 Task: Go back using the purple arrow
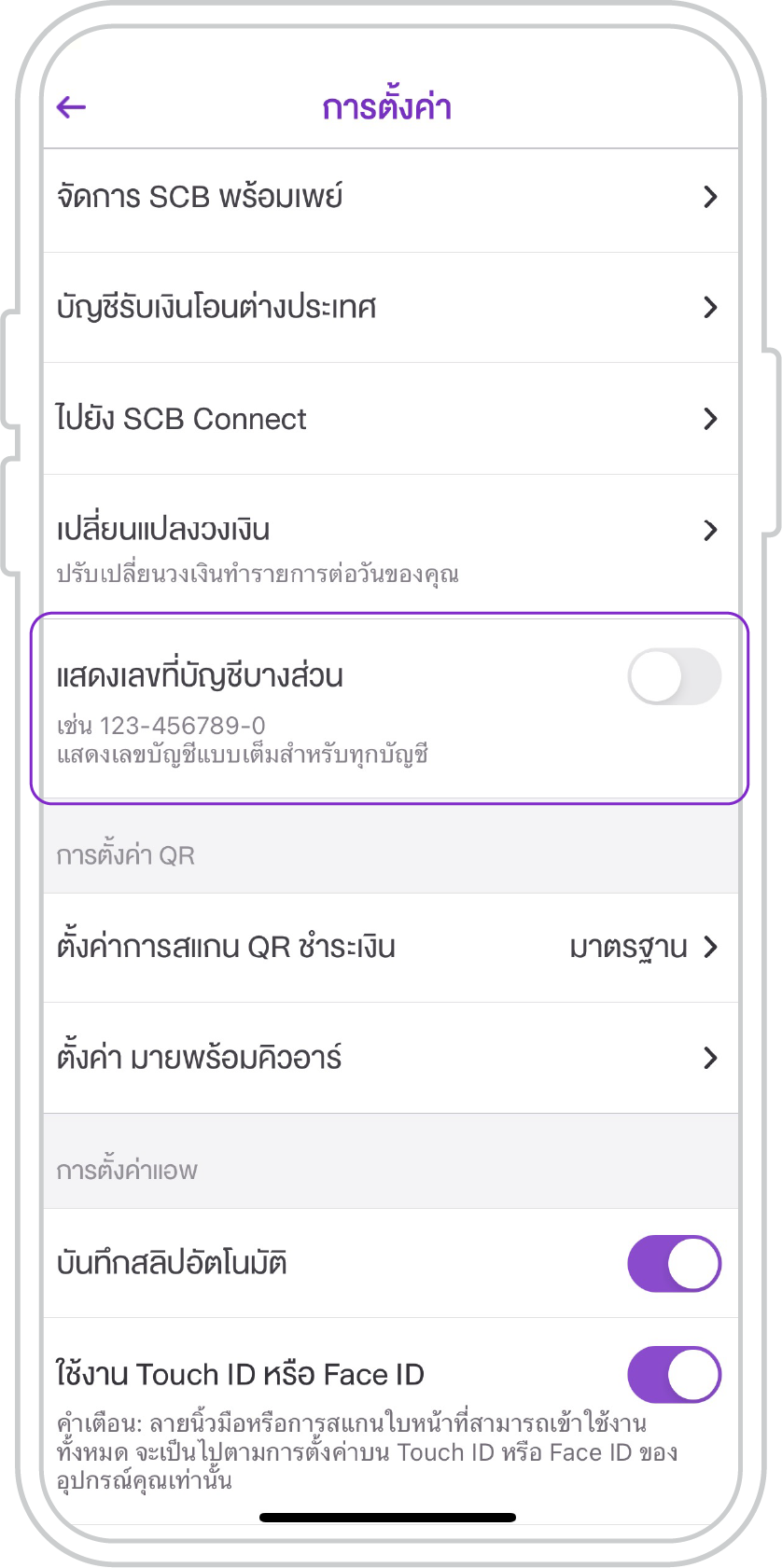72,107
